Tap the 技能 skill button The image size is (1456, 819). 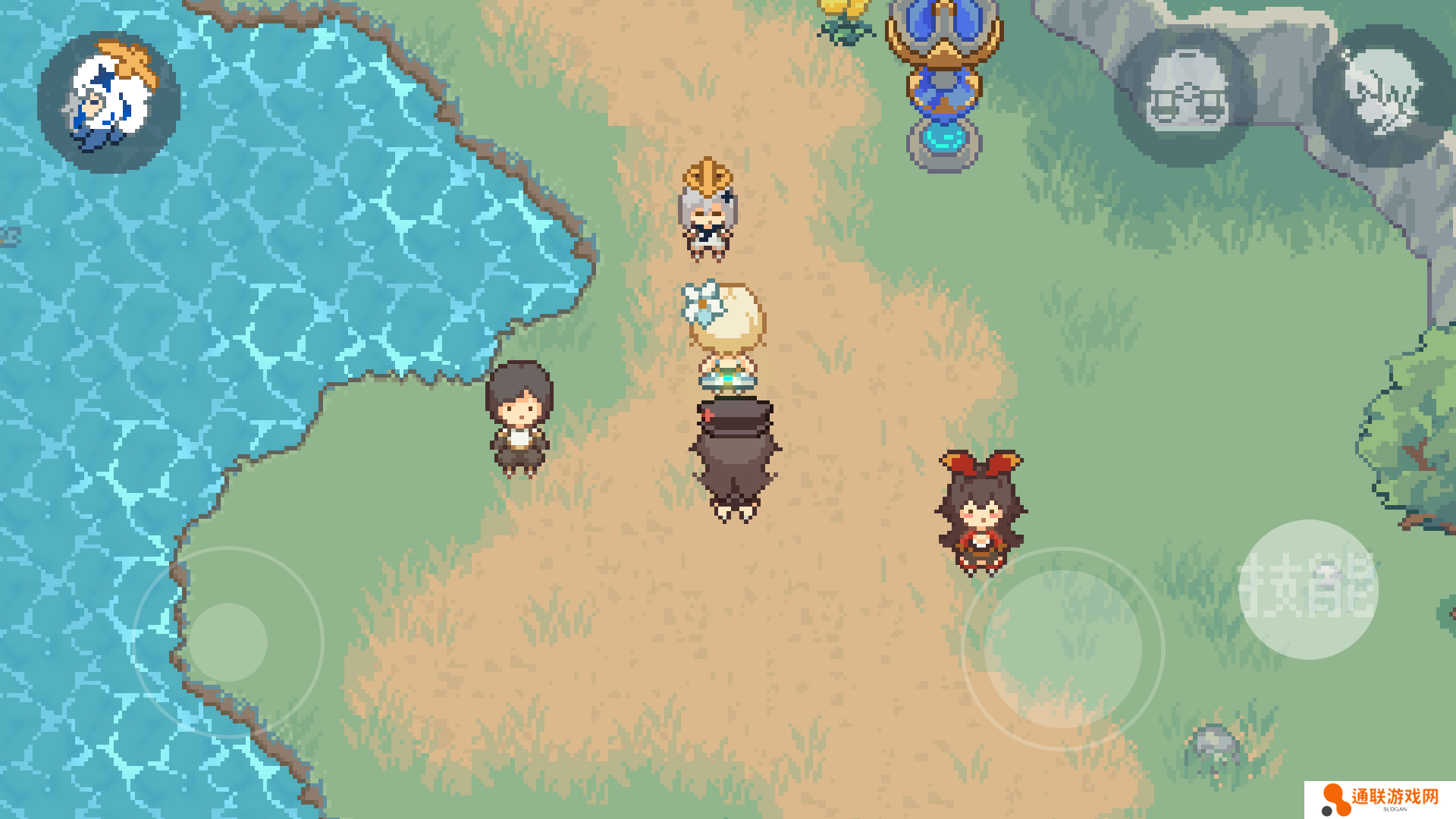click(x=1308, y=588)
